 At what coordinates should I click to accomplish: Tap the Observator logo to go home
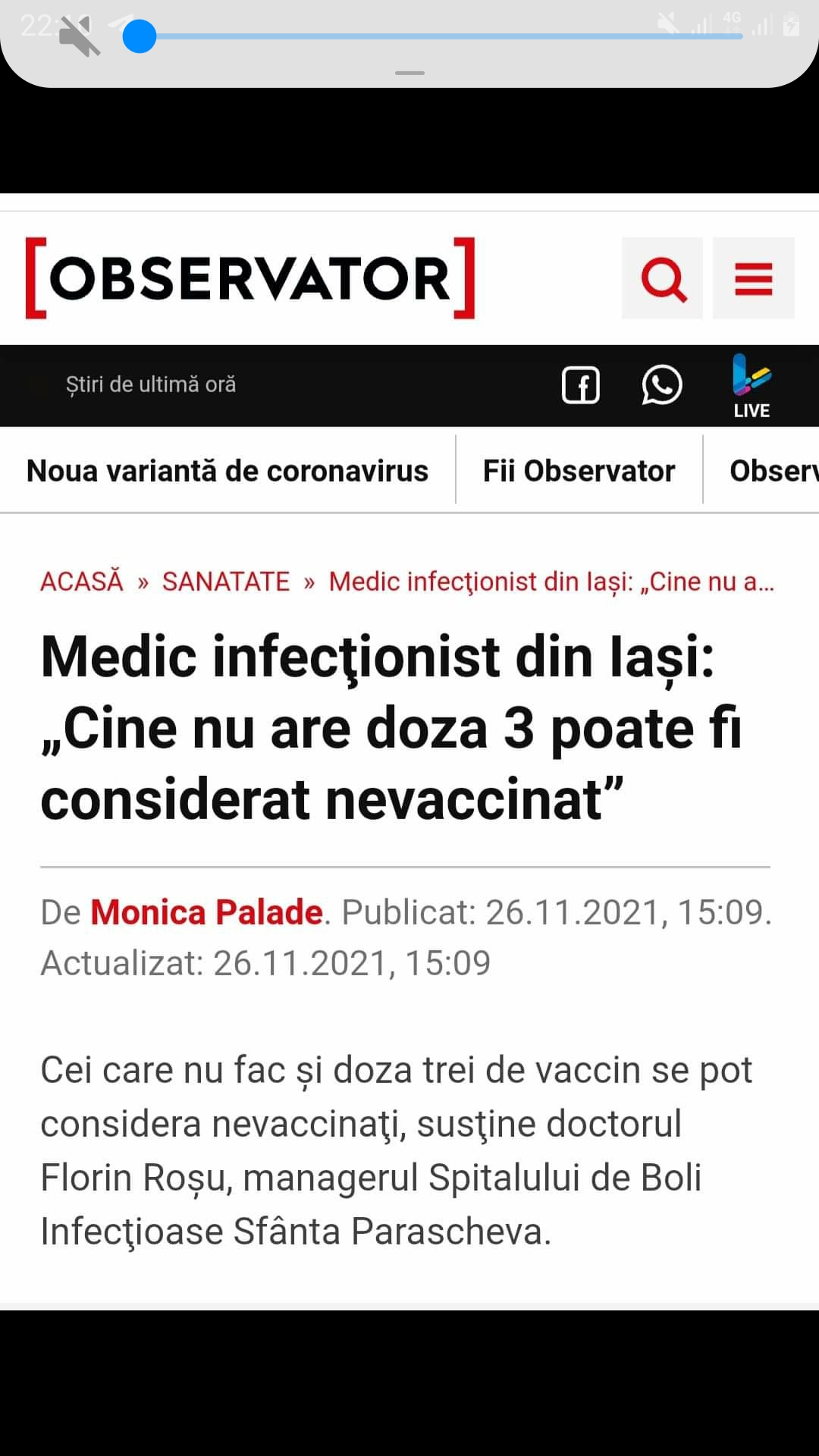(250, 278)
